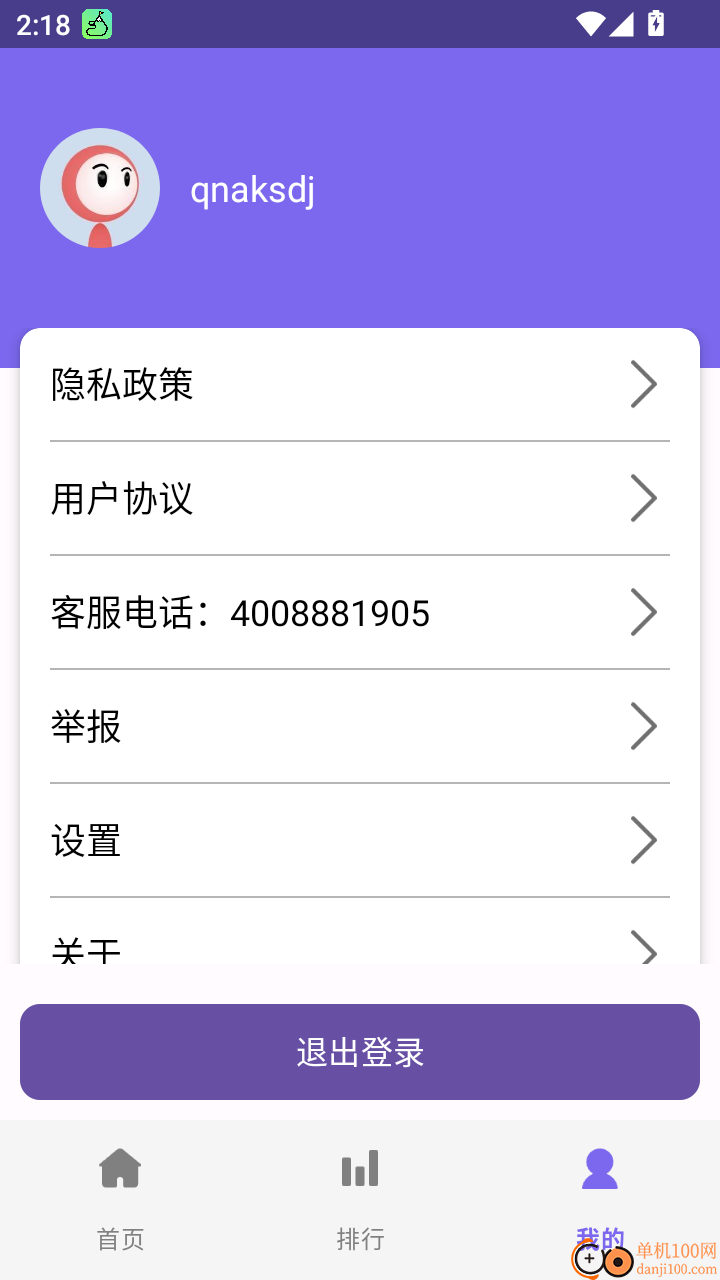Image resolution: width=720 pixels, height=1280 pixels.
Task: Select the 首页 home icon in bottom navigation
Action: [x=120, y=1167]
